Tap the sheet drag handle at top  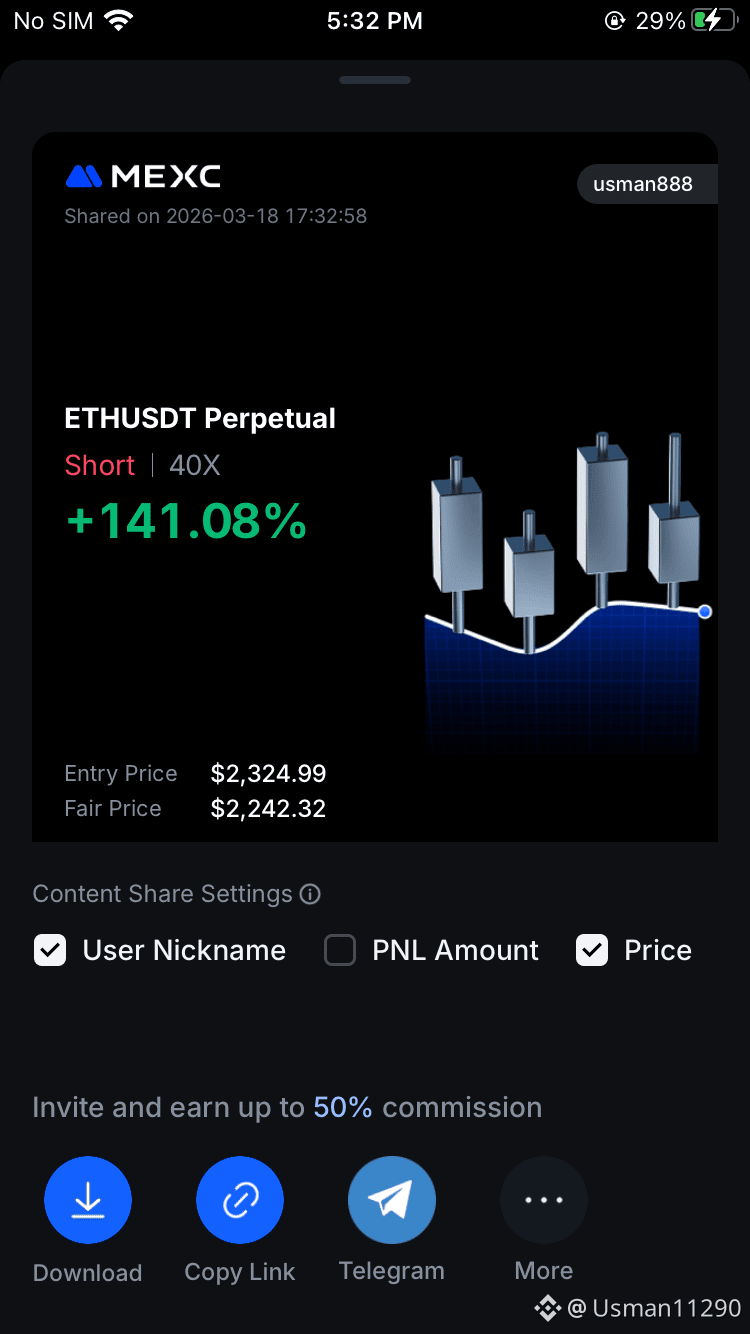(375, 80)
